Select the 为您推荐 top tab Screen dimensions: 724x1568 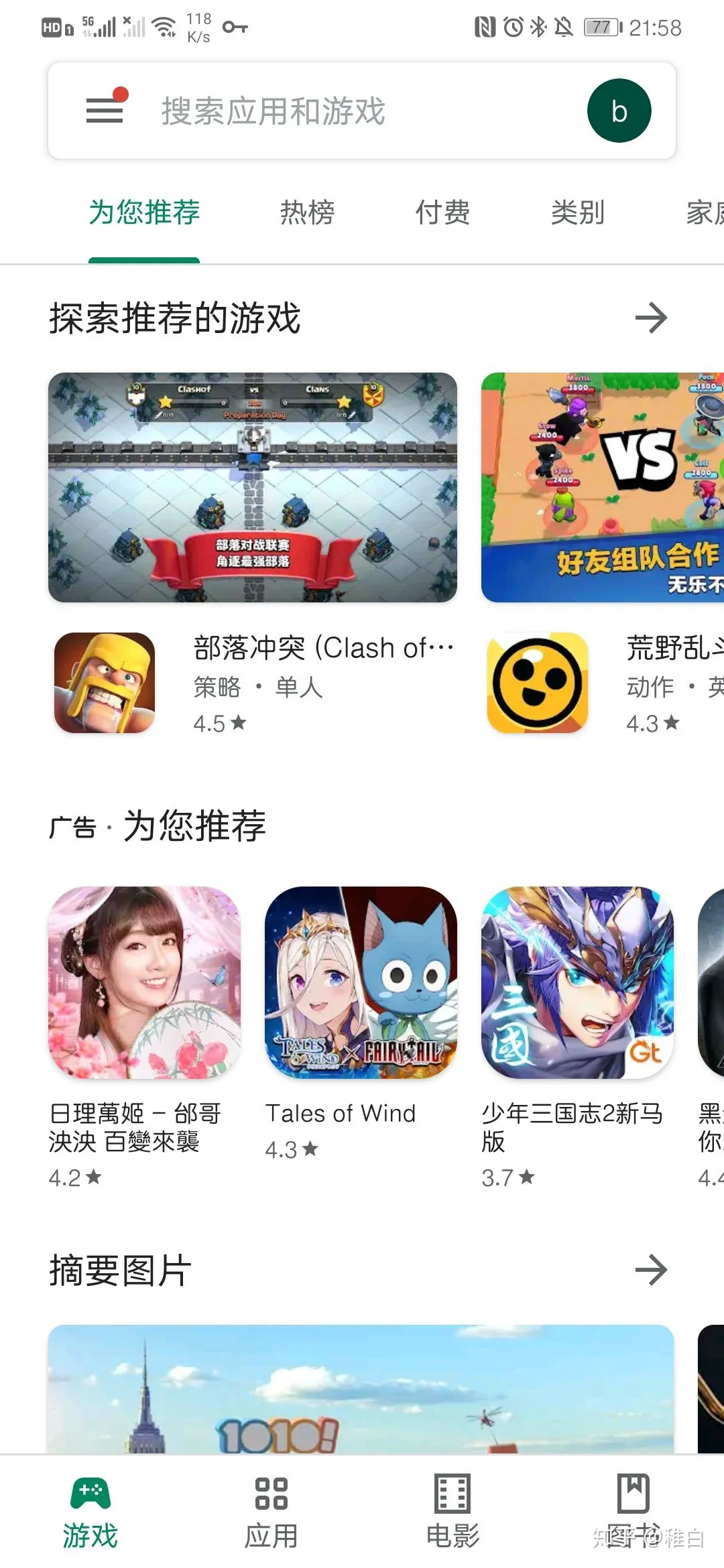144,213
